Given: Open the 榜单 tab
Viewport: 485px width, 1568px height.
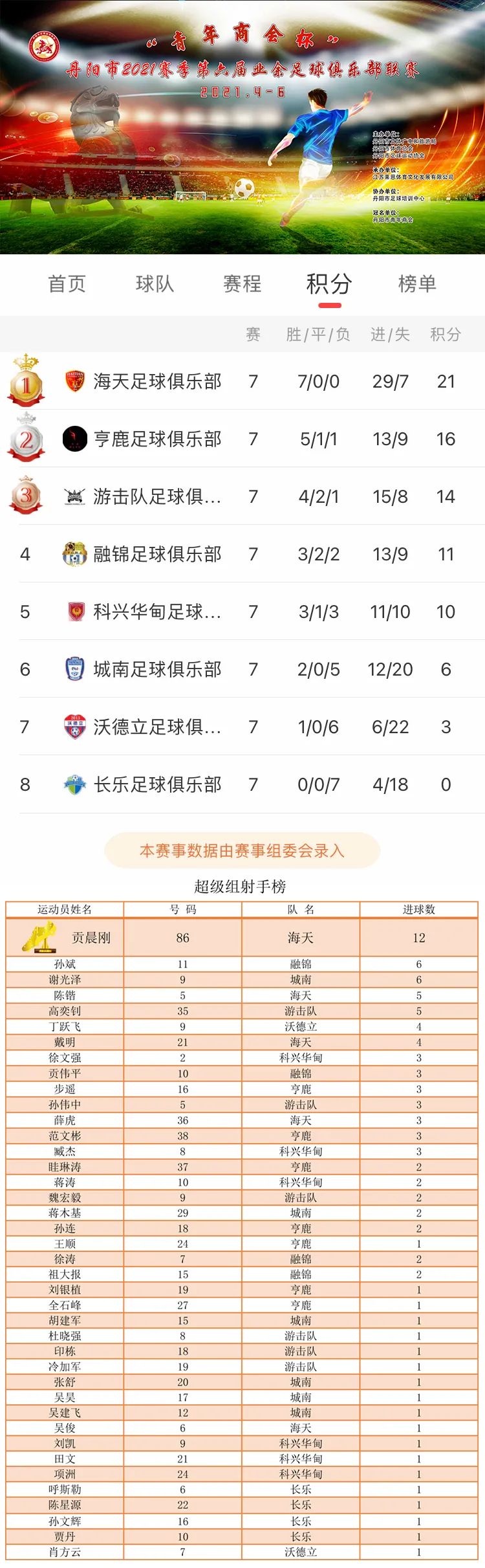Looking at the screenshot, I should point(417,283).
